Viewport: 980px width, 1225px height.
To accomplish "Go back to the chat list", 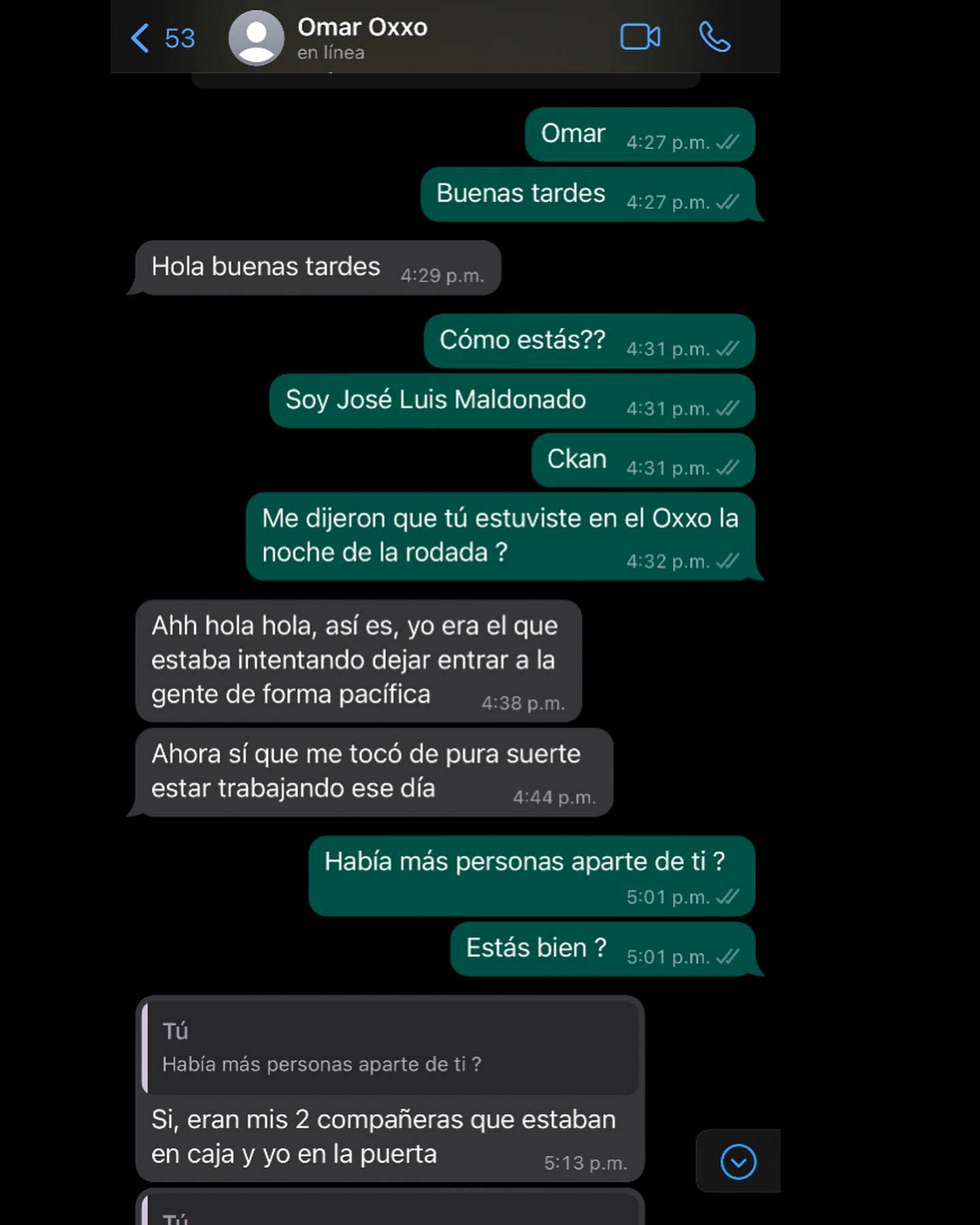I will click(x=162, y=38).
